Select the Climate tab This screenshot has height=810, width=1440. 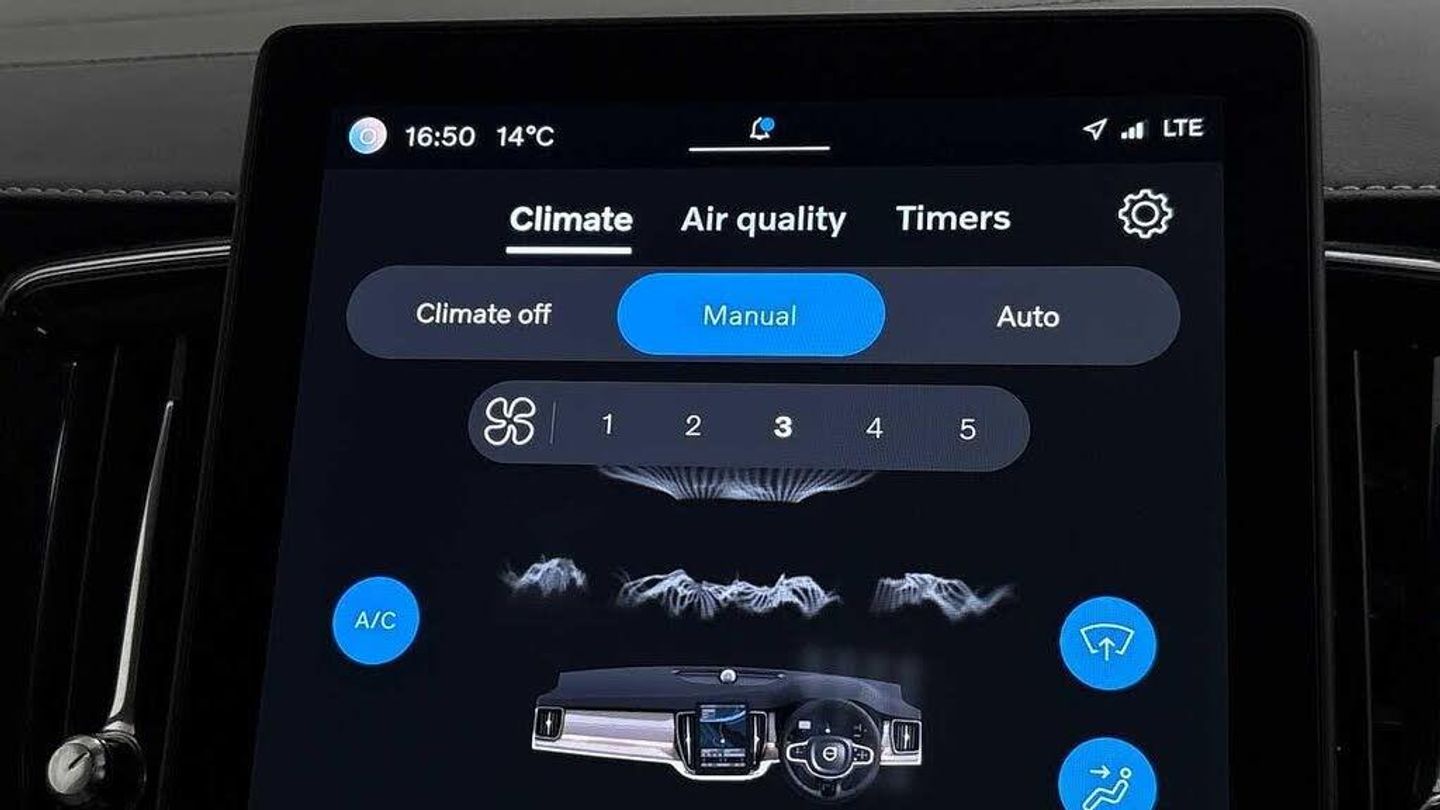[570, 219]
